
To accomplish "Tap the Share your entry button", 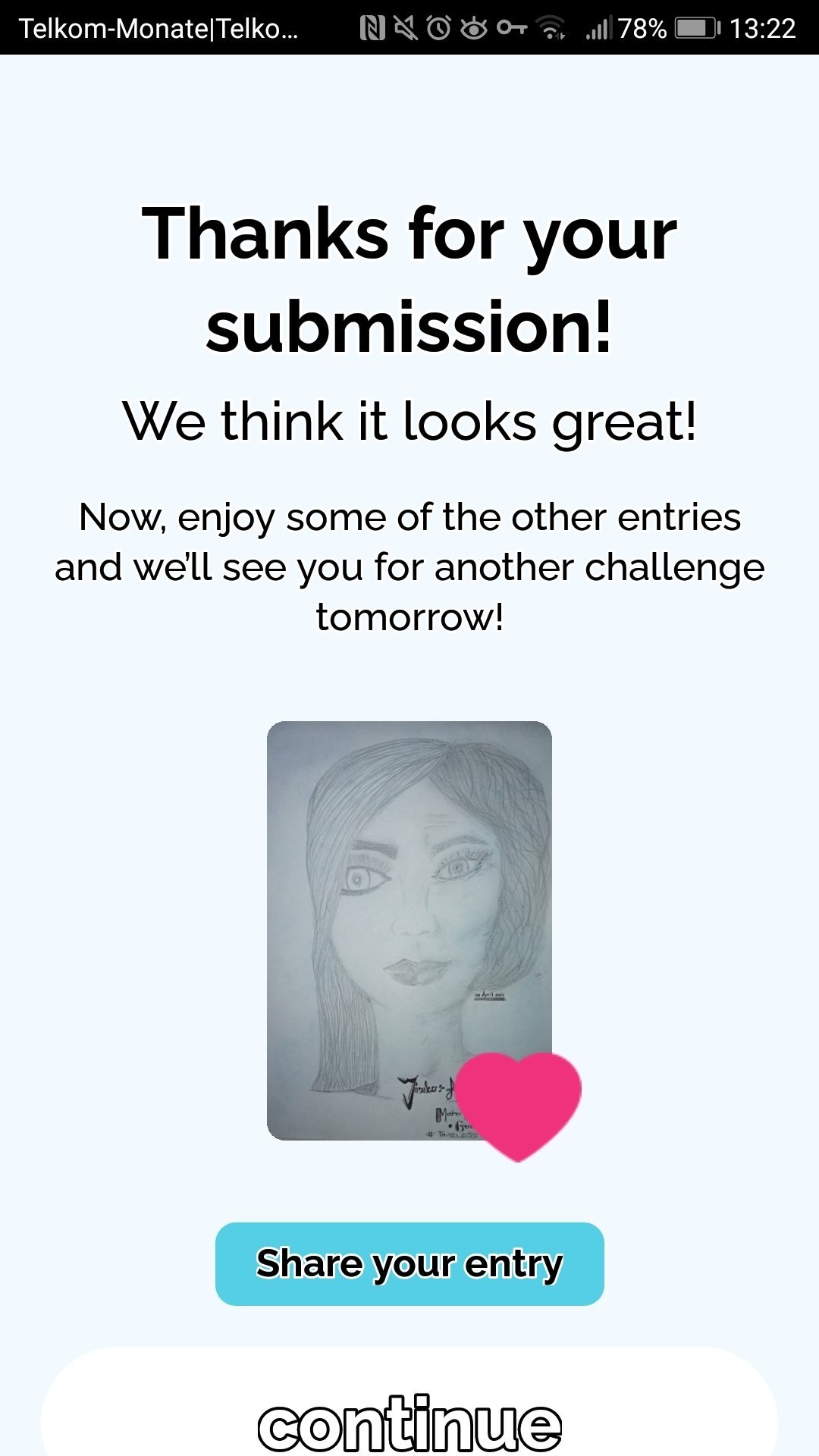I will tap(409, 1263).
